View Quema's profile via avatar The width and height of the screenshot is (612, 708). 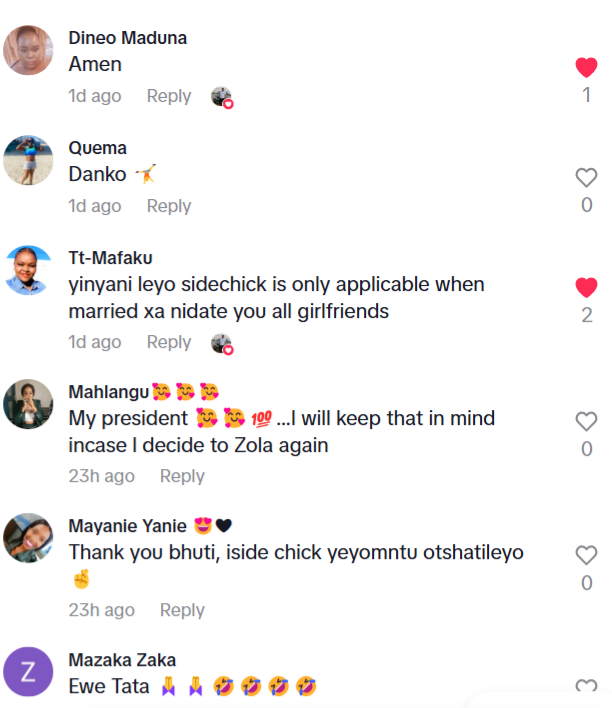[x=28, y=160]
